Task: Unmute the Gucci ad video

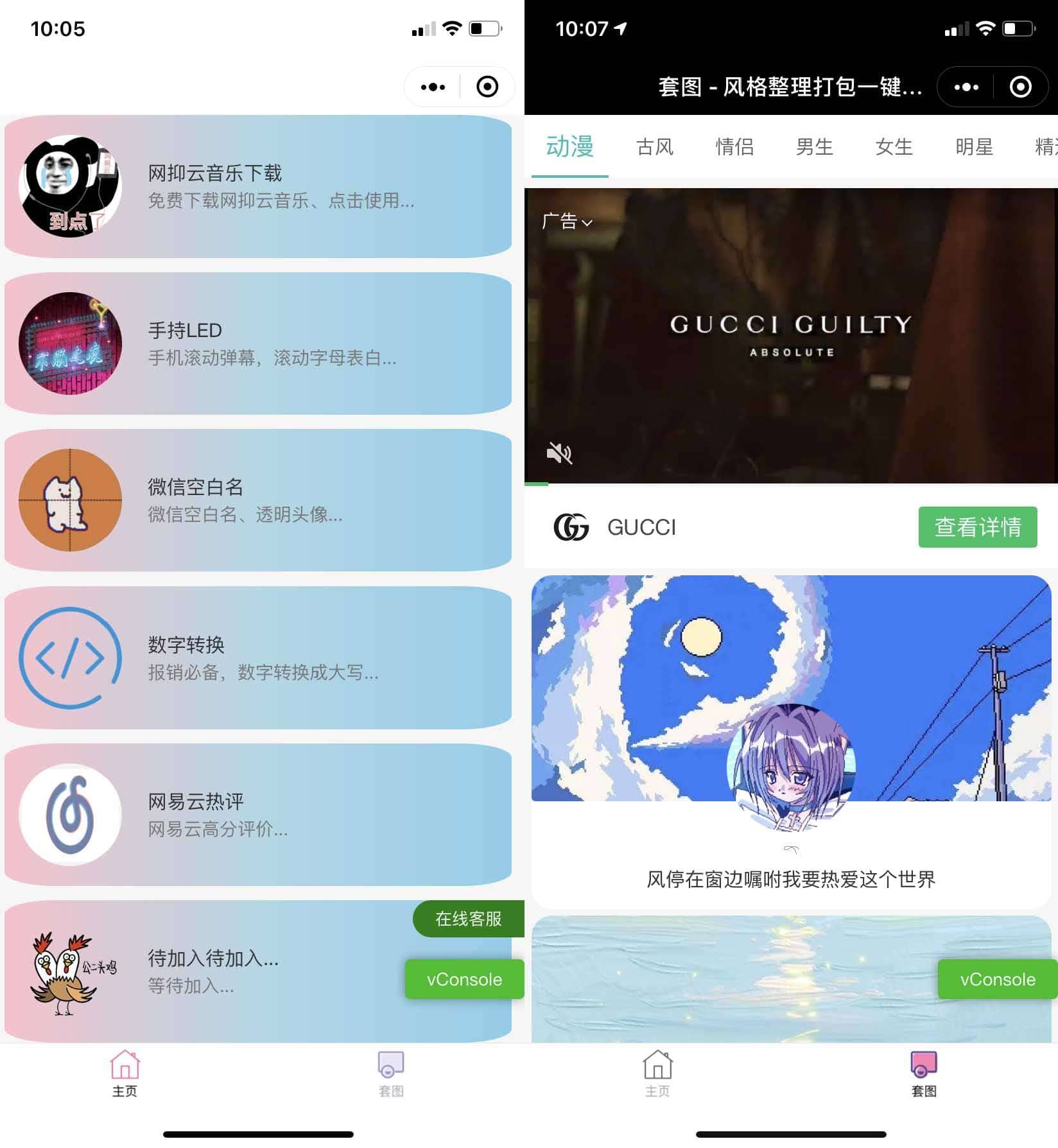Action: click(x=559, y=453)
